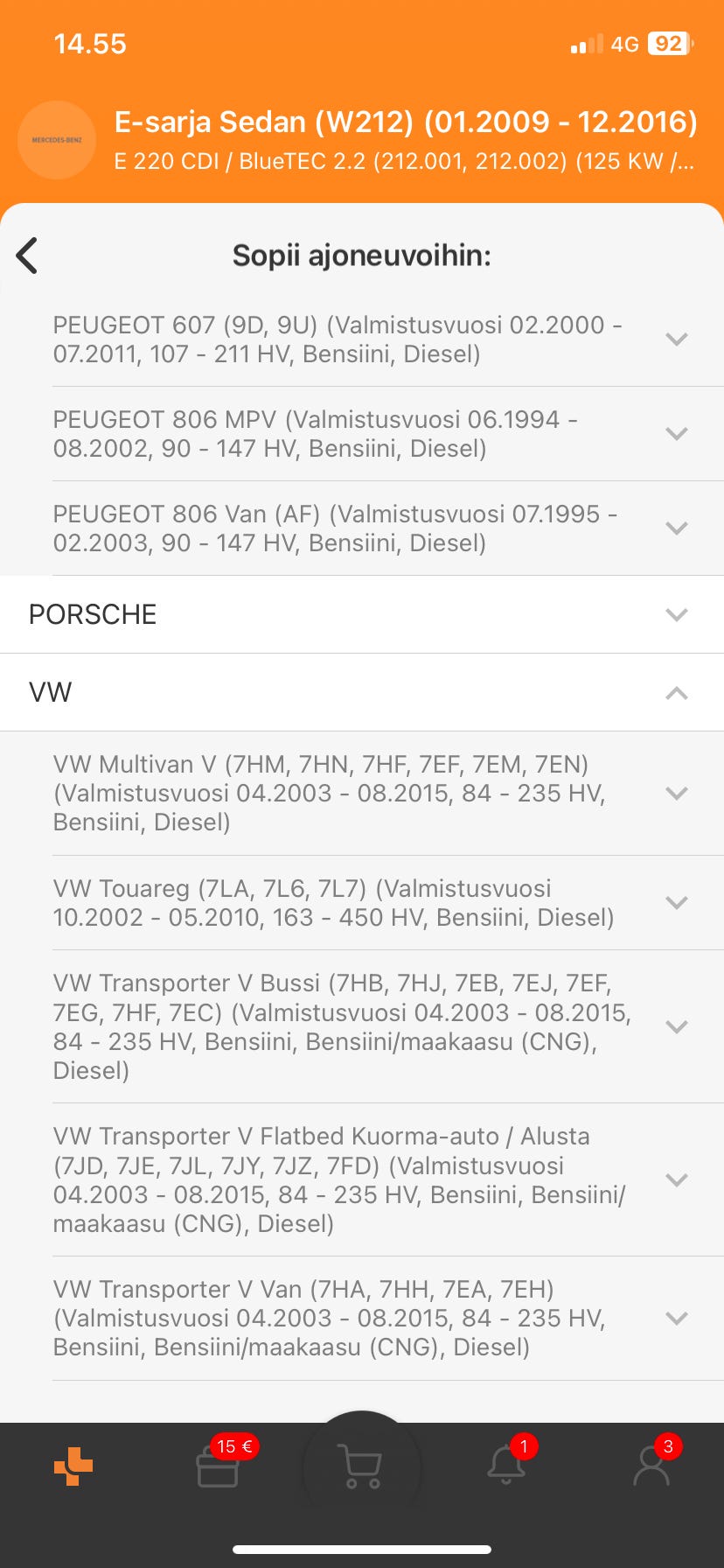The width and height of the screenshot is (724, 1568).
Task: Collapse the VW brand section
Action: [x=676, y=693]
